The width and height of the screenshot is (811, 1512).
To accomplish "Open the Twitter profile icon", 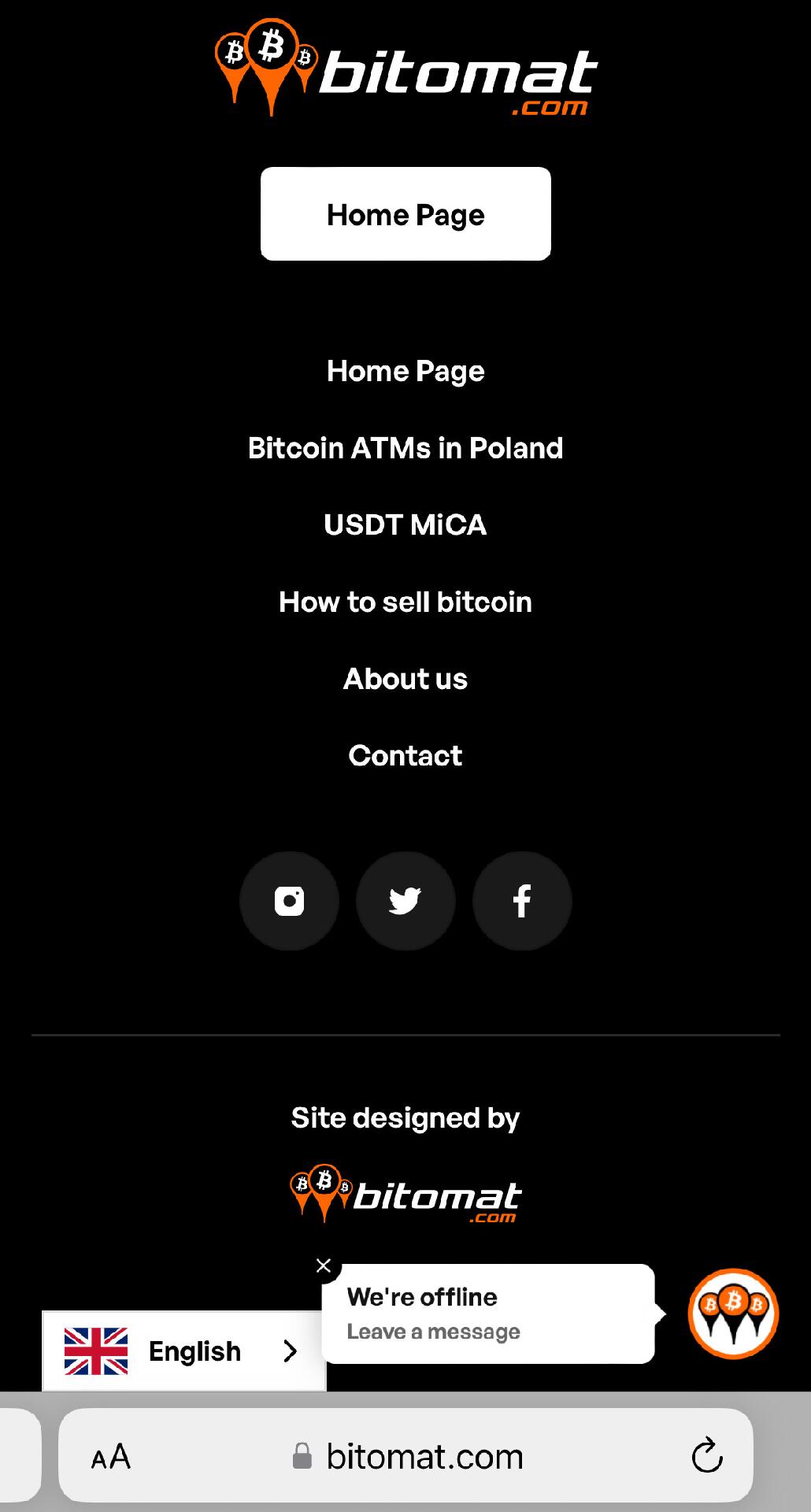I will tap(405, 901).
